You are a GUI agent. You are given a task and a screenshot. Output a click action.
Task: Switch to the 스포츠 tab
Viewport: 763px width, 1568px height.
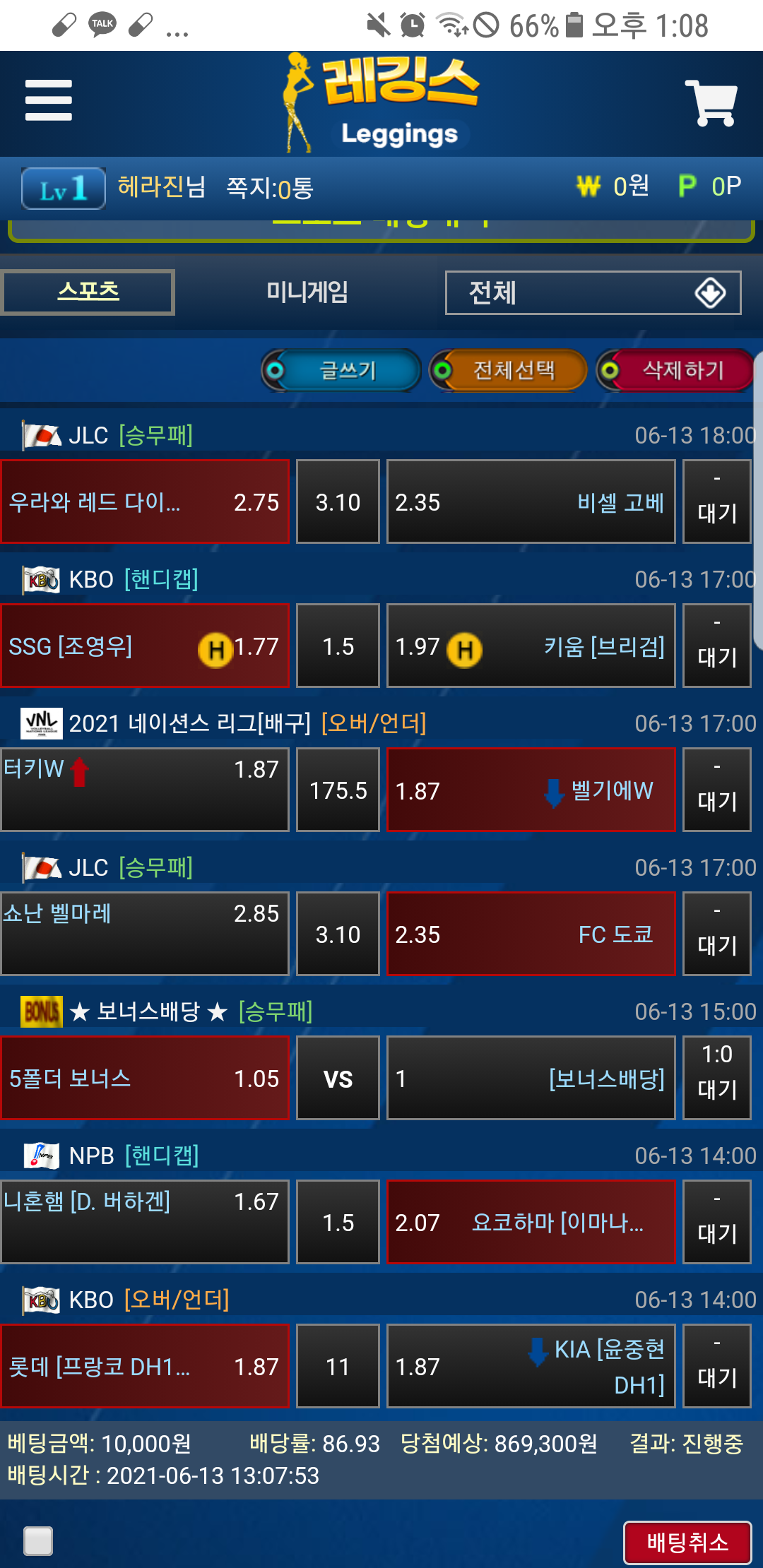(88, 292)
